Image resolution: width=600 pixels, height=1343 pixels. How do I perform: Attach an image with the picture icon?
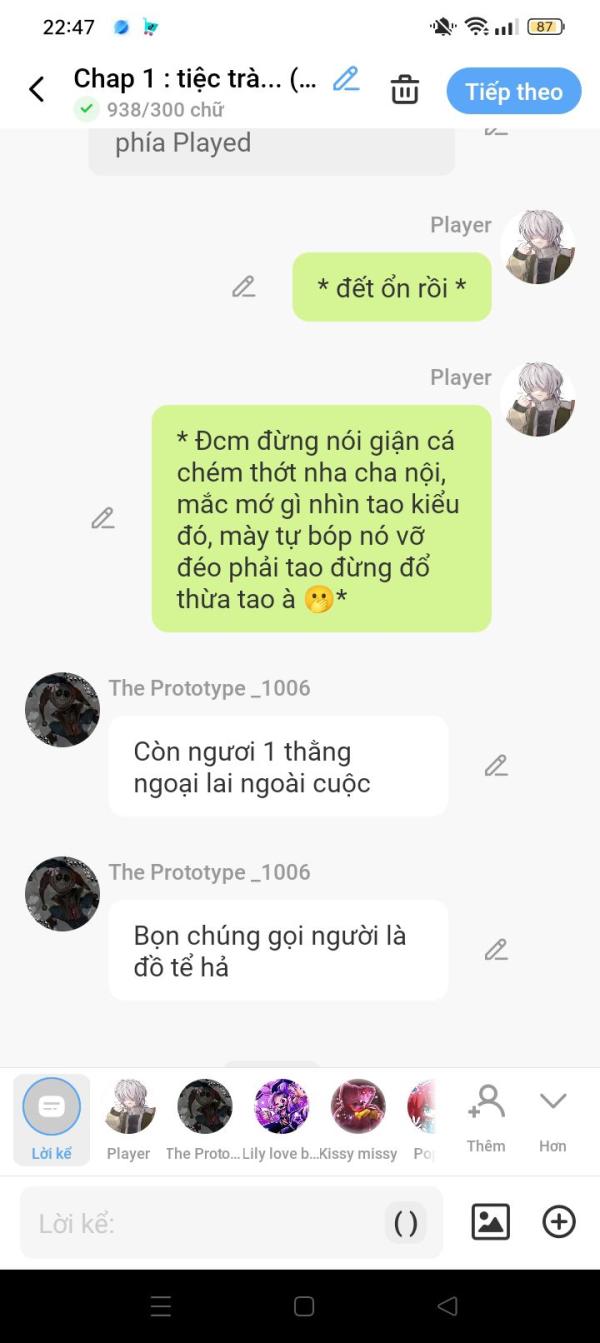click(x=490, y=1222)
